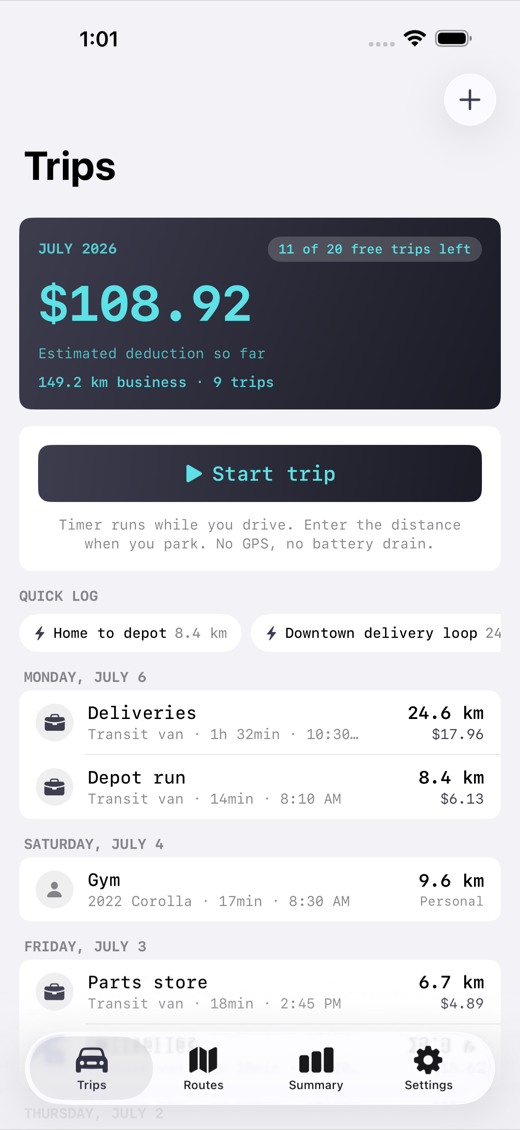Viewport: 520px width, 1130px height.
Task: View the Gym personal trip
Action: 260,889
